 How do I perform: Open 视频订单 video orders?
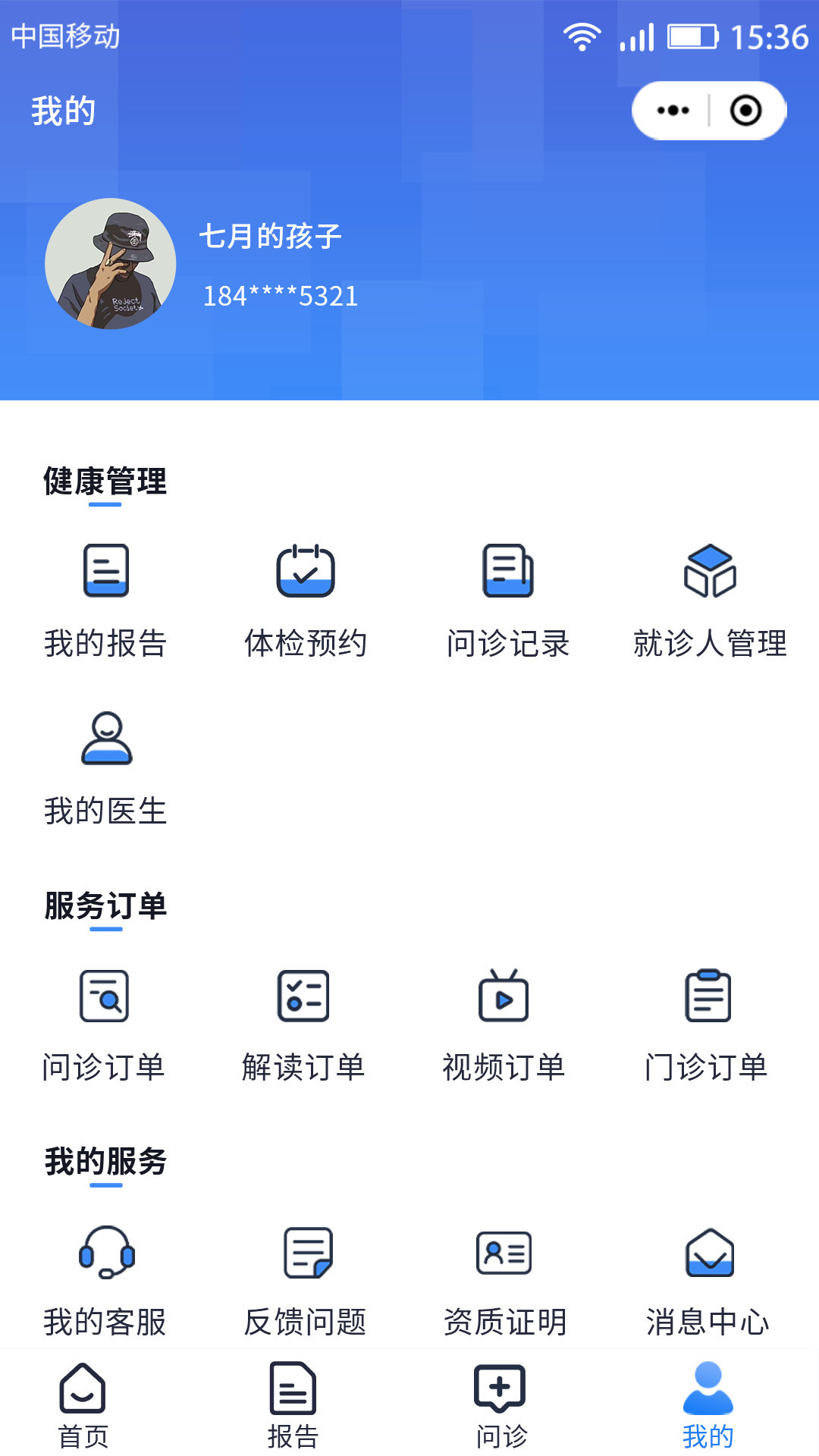pos(504,1024)
